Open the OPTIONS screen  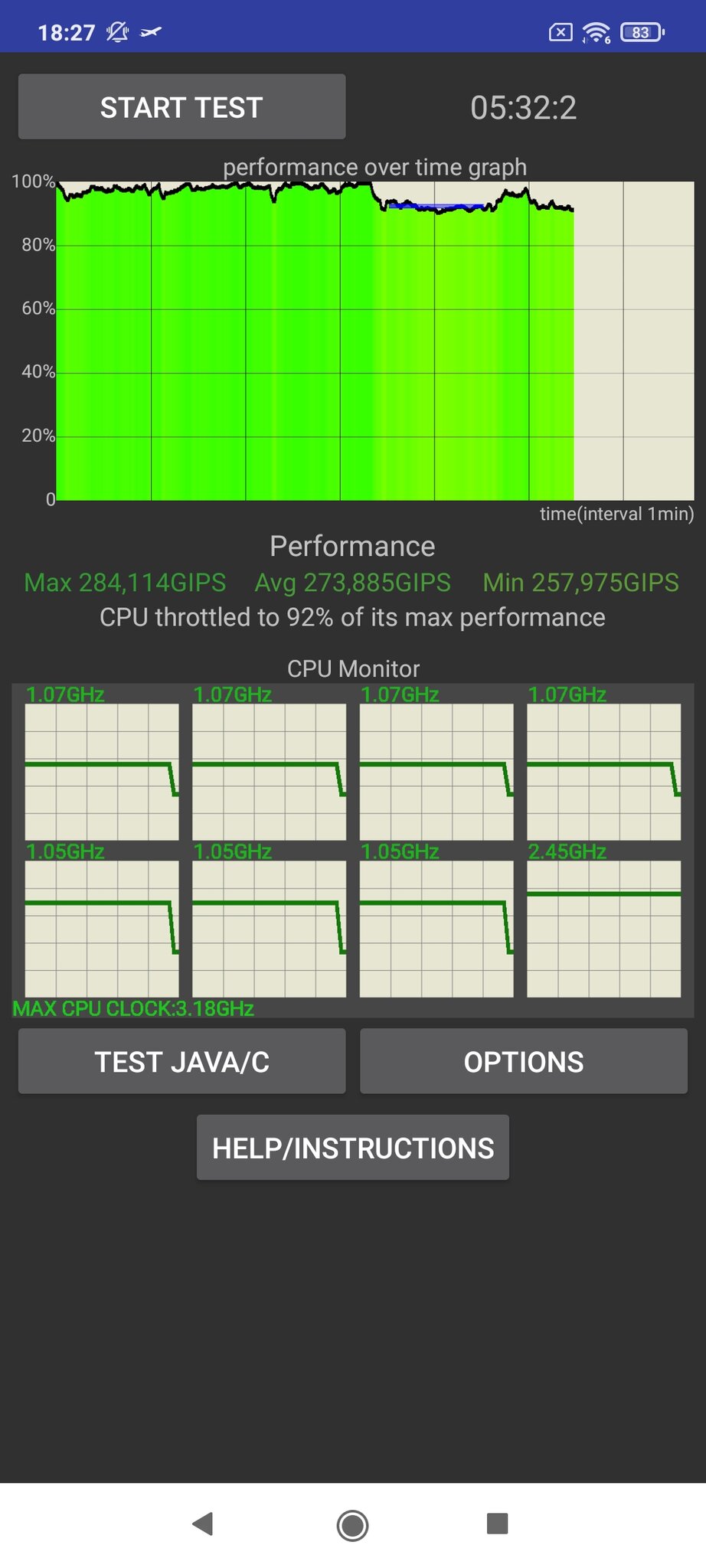pyautogui.click(x=524, y=1061)
